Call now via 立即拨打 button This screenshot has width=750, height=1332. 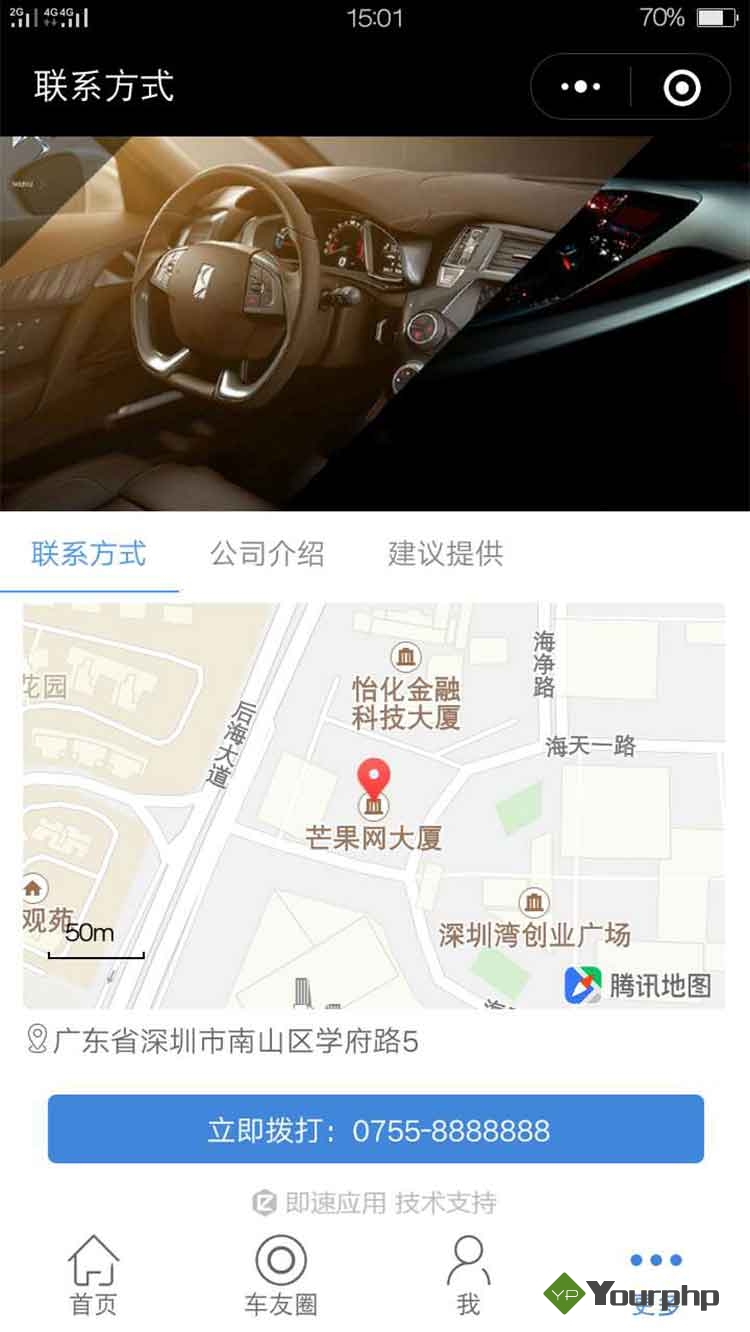click(x=376, y=1129)
